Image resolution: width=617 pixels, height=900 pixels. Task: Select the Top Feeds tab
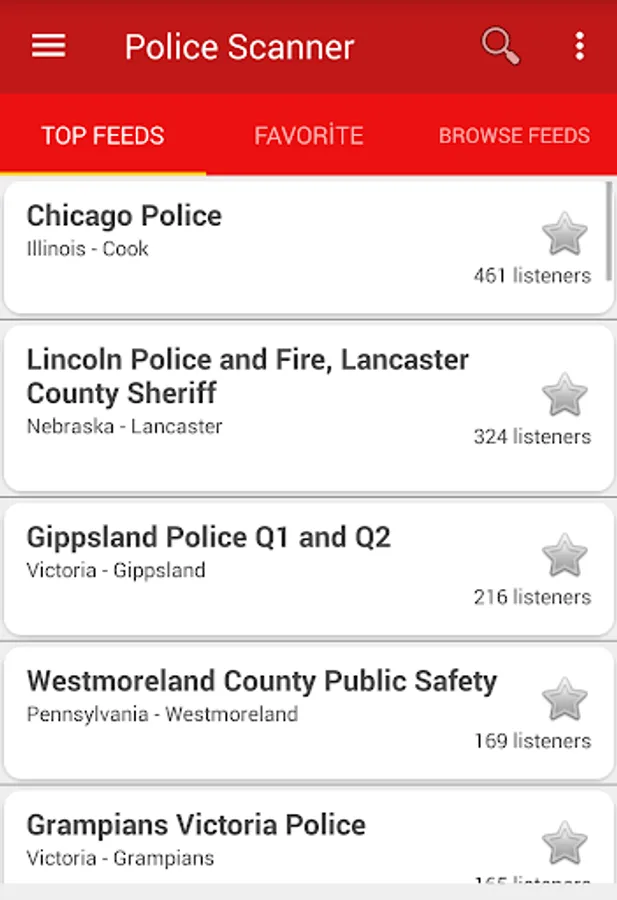point(103,136)
